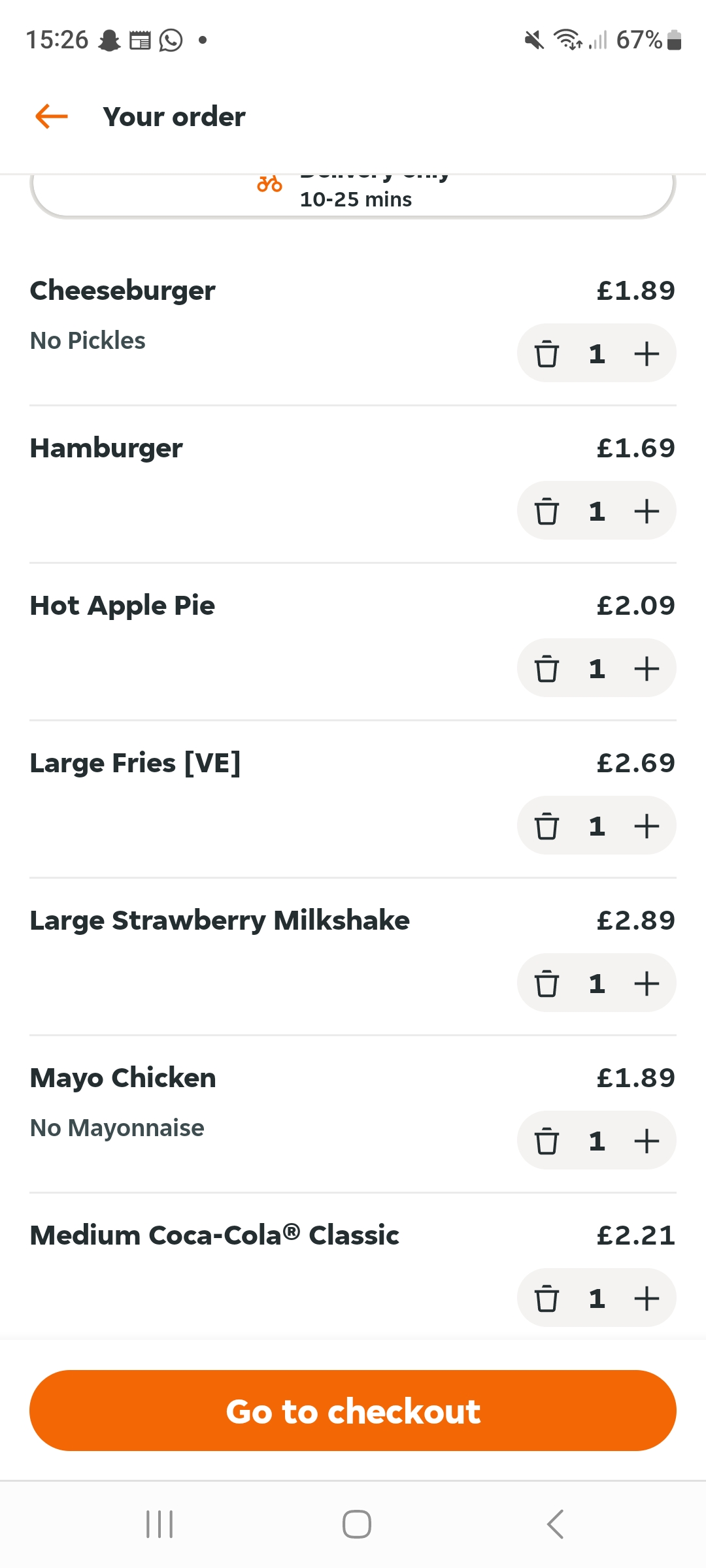Add another Large Strawberry Milkshake
This screenshot has width=706, height=1568.
tap(647, 984)
